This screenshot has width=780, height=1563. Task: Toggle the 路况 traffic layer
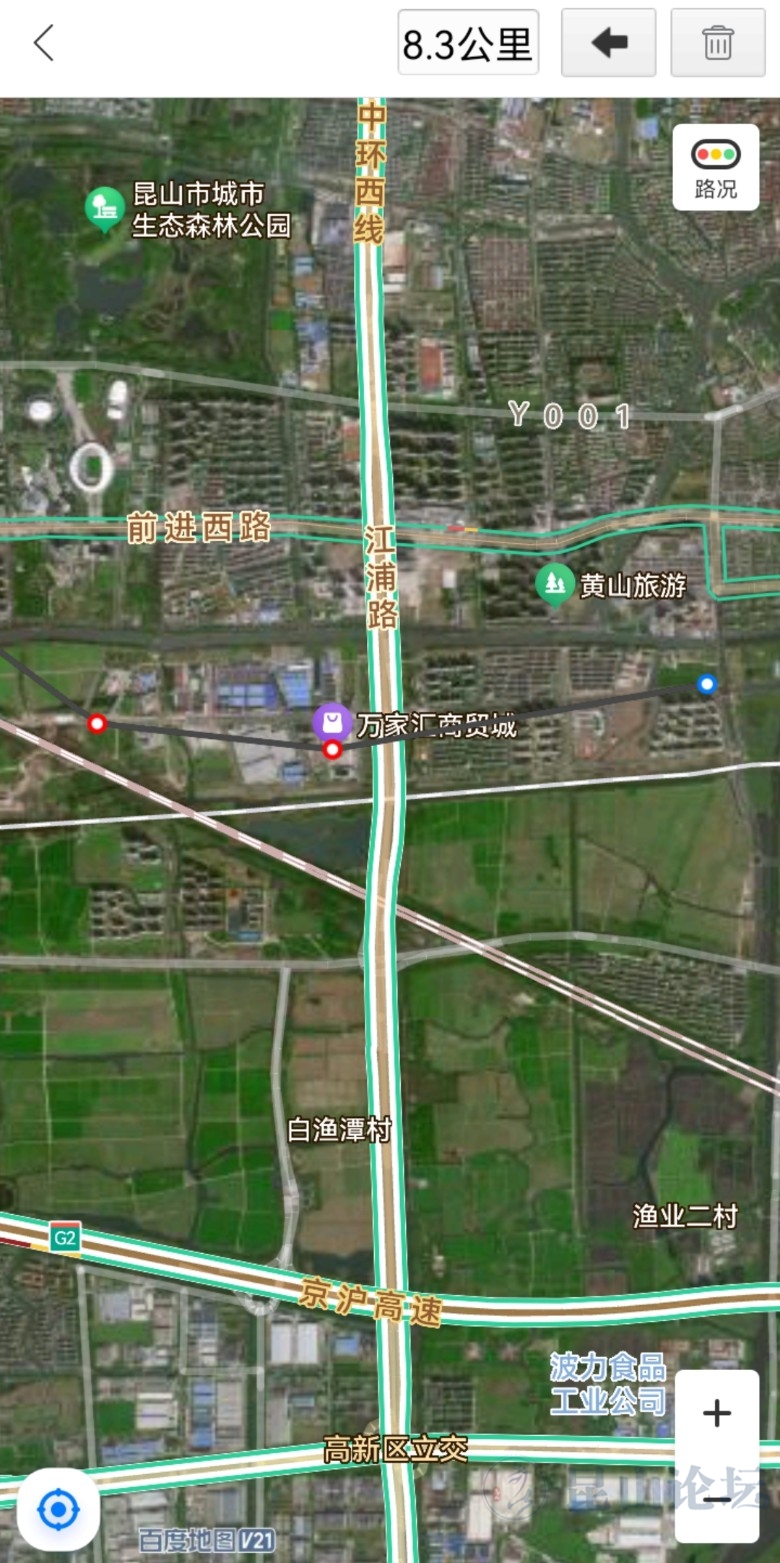point(715,167)
